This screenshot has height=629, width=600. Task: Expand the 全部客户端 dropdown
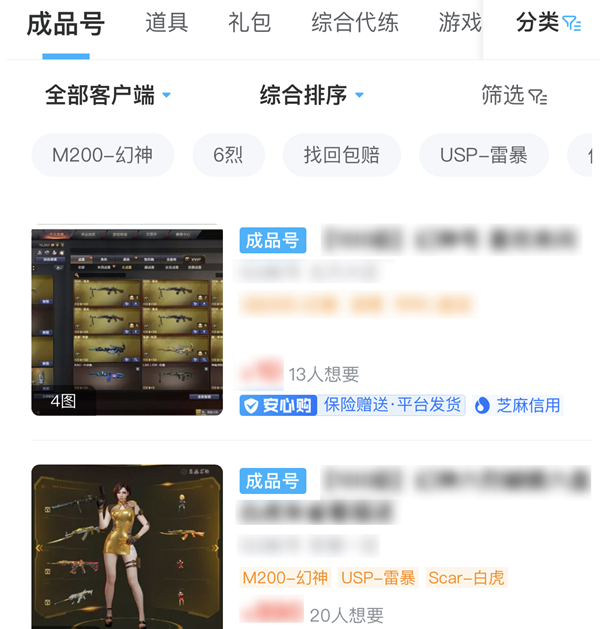(108, 95)
